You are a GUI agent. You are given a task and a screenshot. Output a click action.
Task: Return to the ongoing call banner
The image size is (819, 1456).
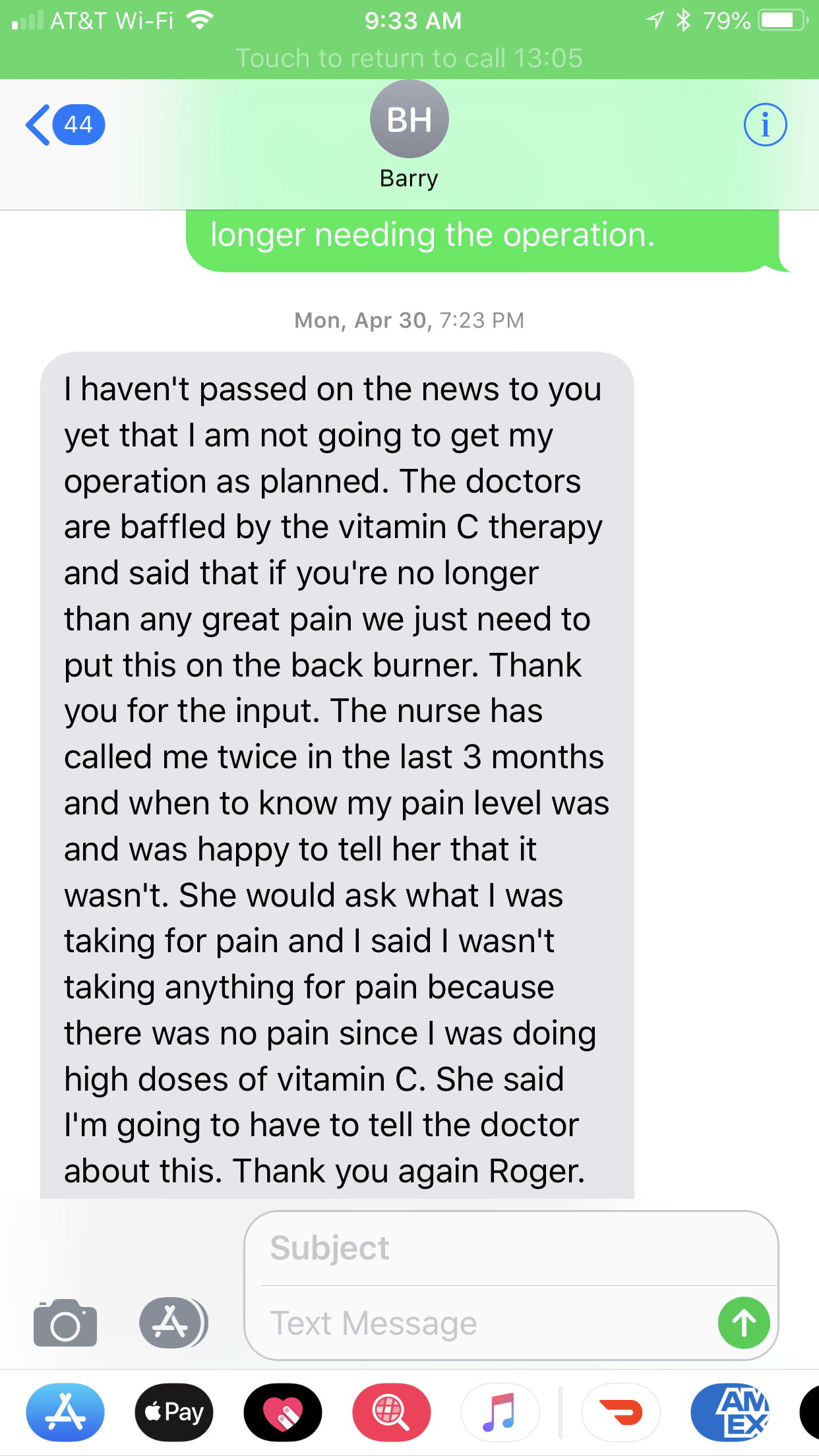[409, 58]
